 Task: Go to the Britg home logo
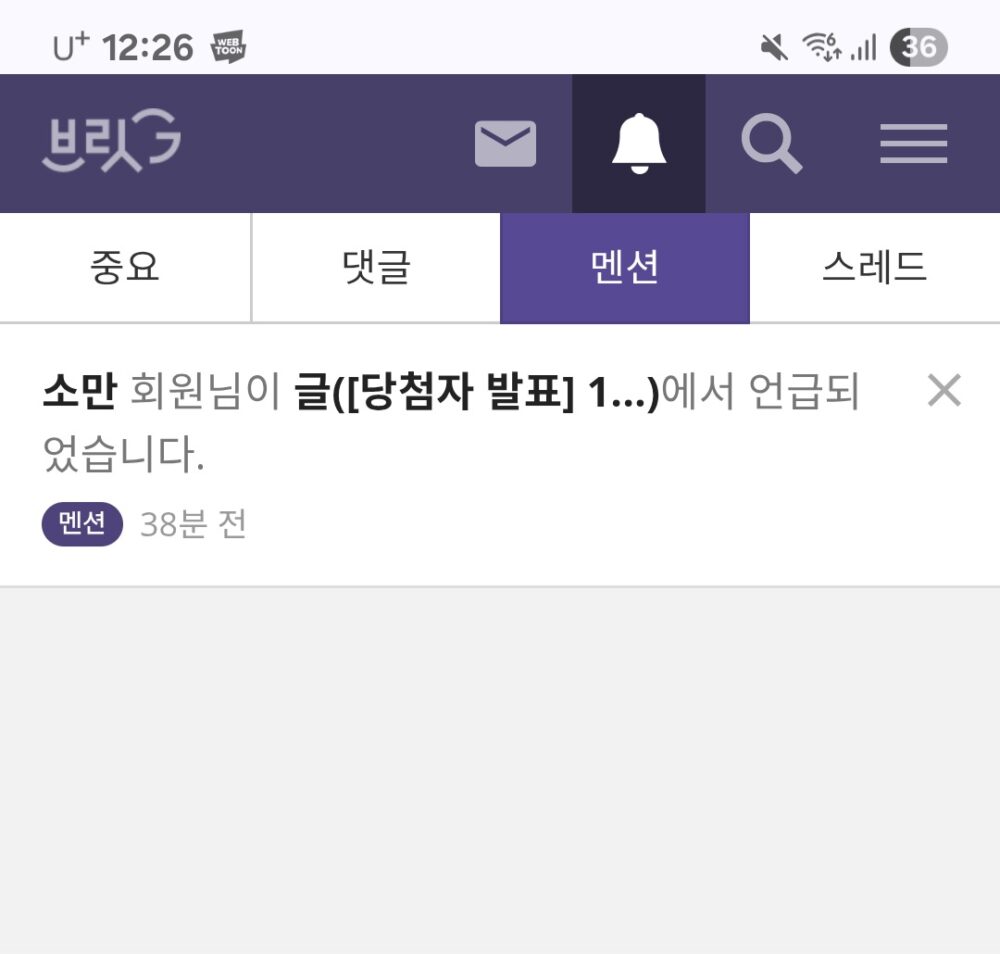click(112, 144)
